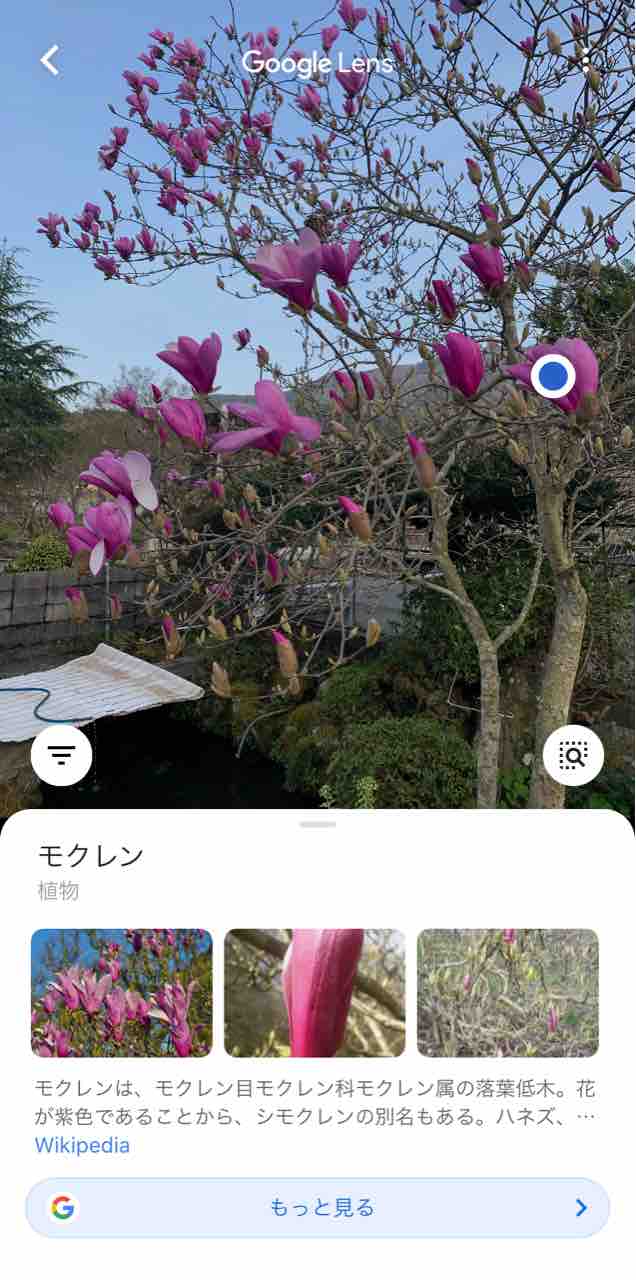Screen dimensions: 636x1280
Task: Open the first magnolia blossoms thumbnail
Action: coord(122,993)
